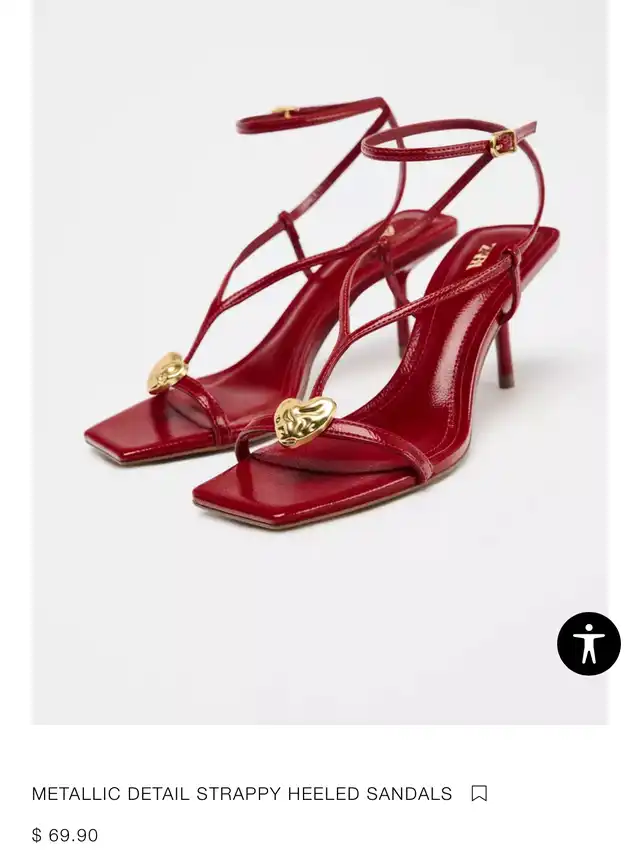Screen dimensions: 640x854
Task: Bookmark the Metallic Detail Strappy Heeled Sandals
Action: [479, 794]
